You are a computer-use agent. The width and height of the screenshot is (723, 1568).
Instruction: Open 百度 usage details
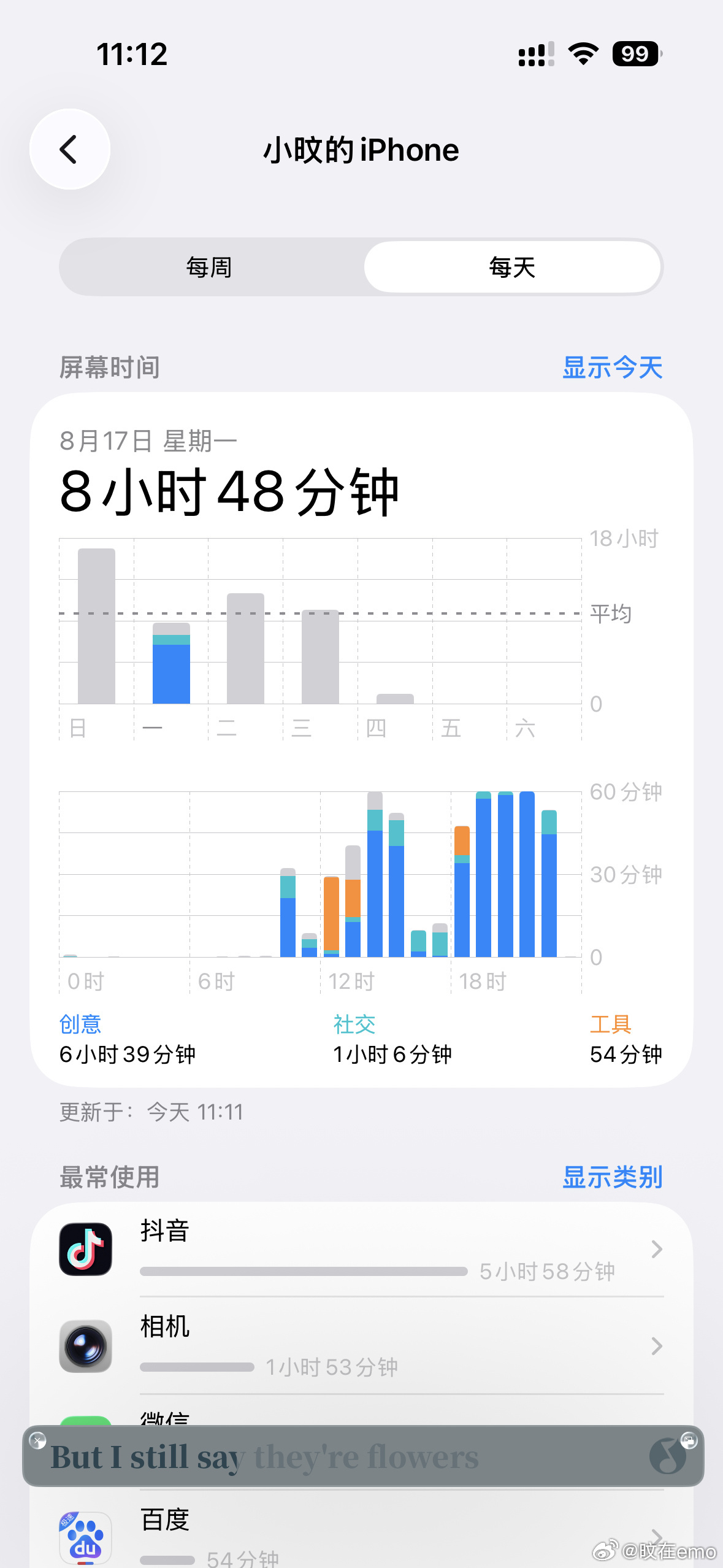coord(362,1531)
